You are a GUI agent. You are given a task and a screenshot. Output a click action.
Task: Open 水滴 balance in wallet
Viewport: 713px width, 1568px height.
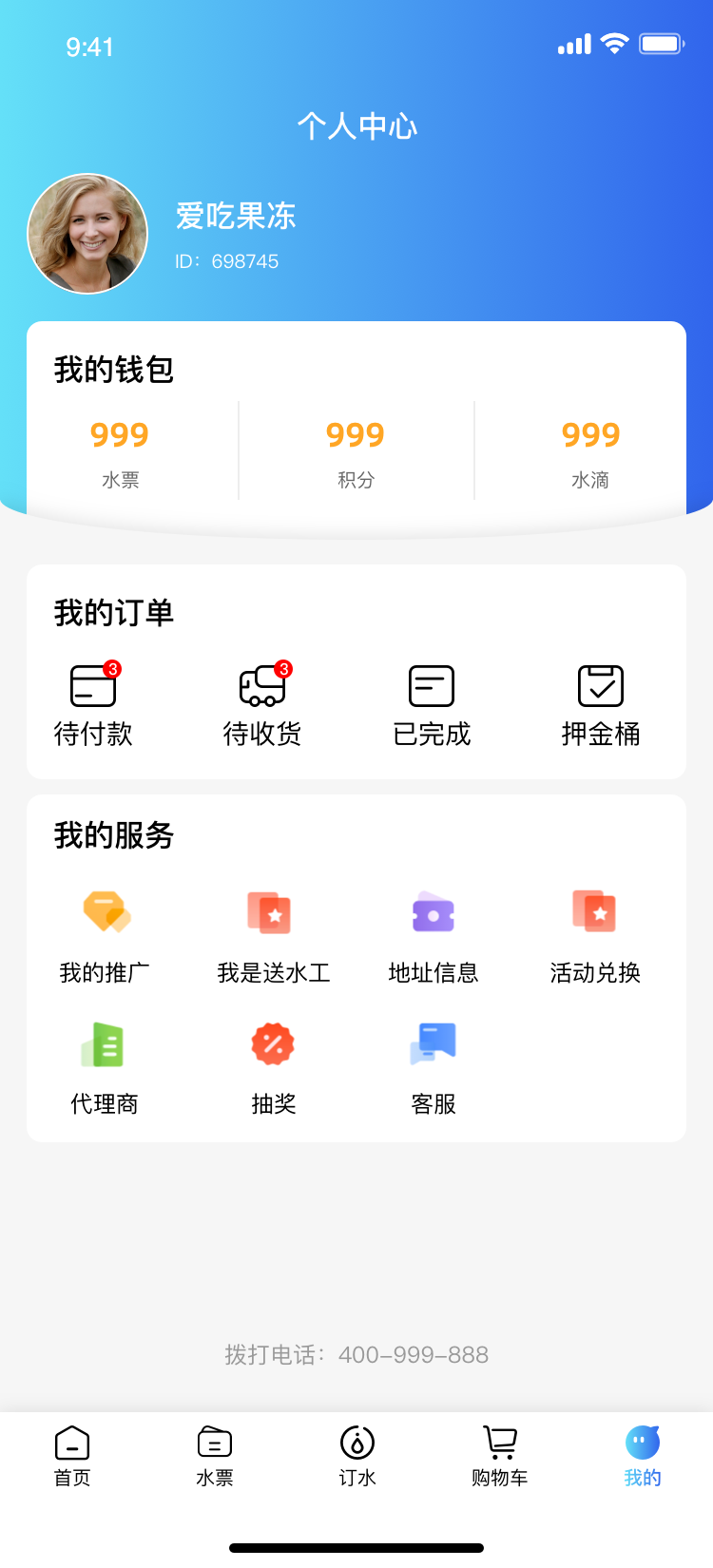(x=590, y=450)
